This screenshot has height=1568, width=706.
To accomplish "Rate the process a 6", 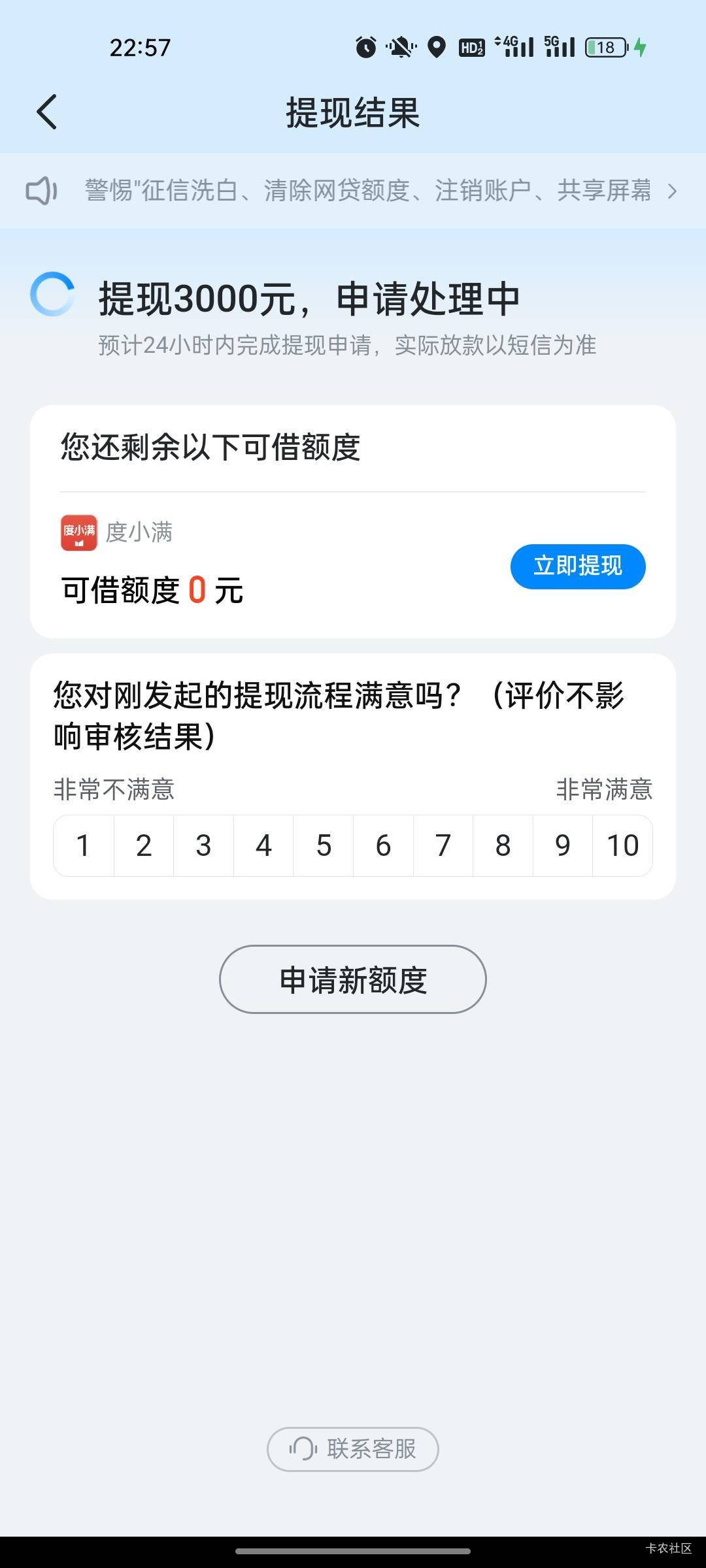I will pos(383,845).
